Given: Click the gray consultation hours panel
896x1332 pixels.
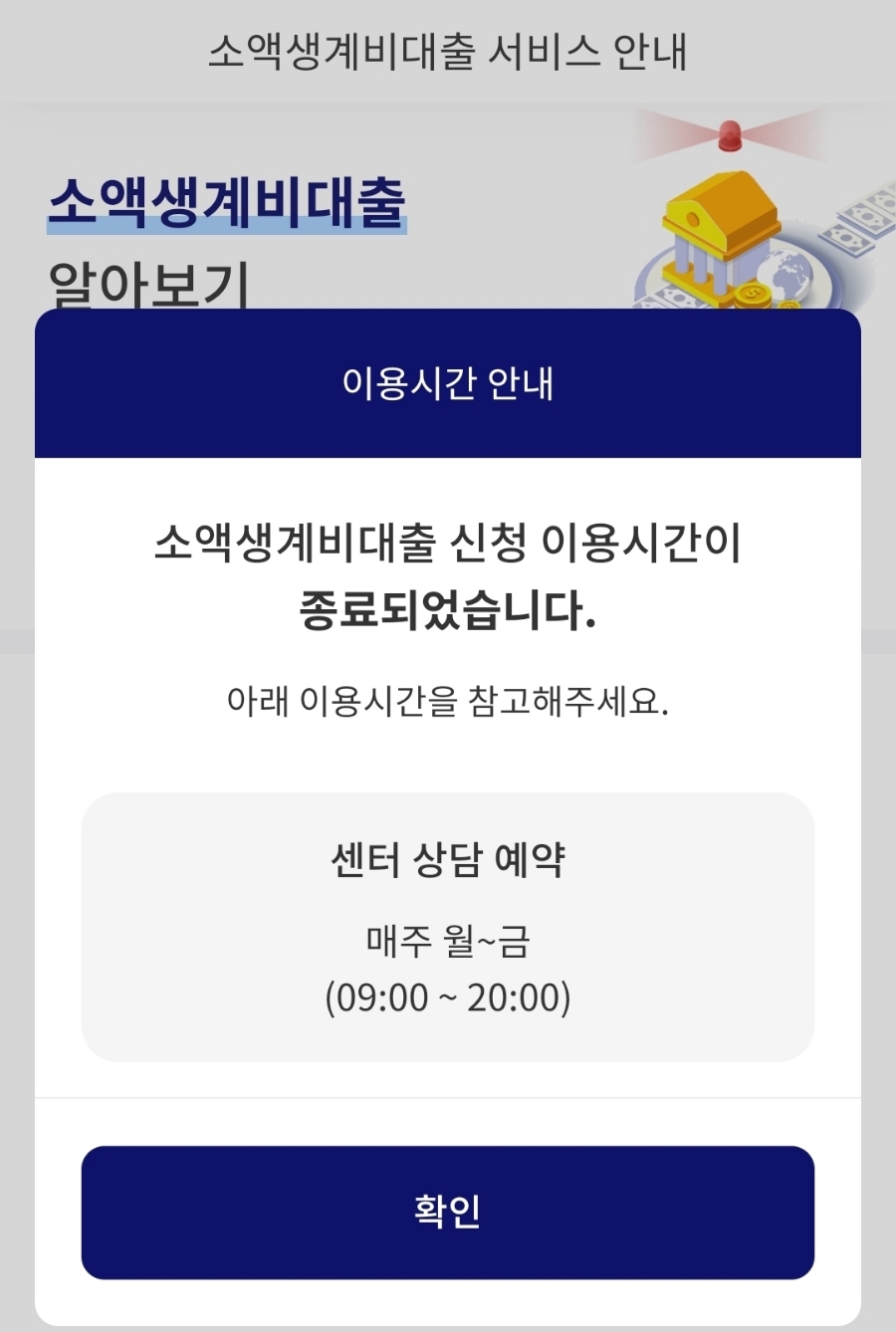Looking at the screenshot, I should click(x=448, y=923).
